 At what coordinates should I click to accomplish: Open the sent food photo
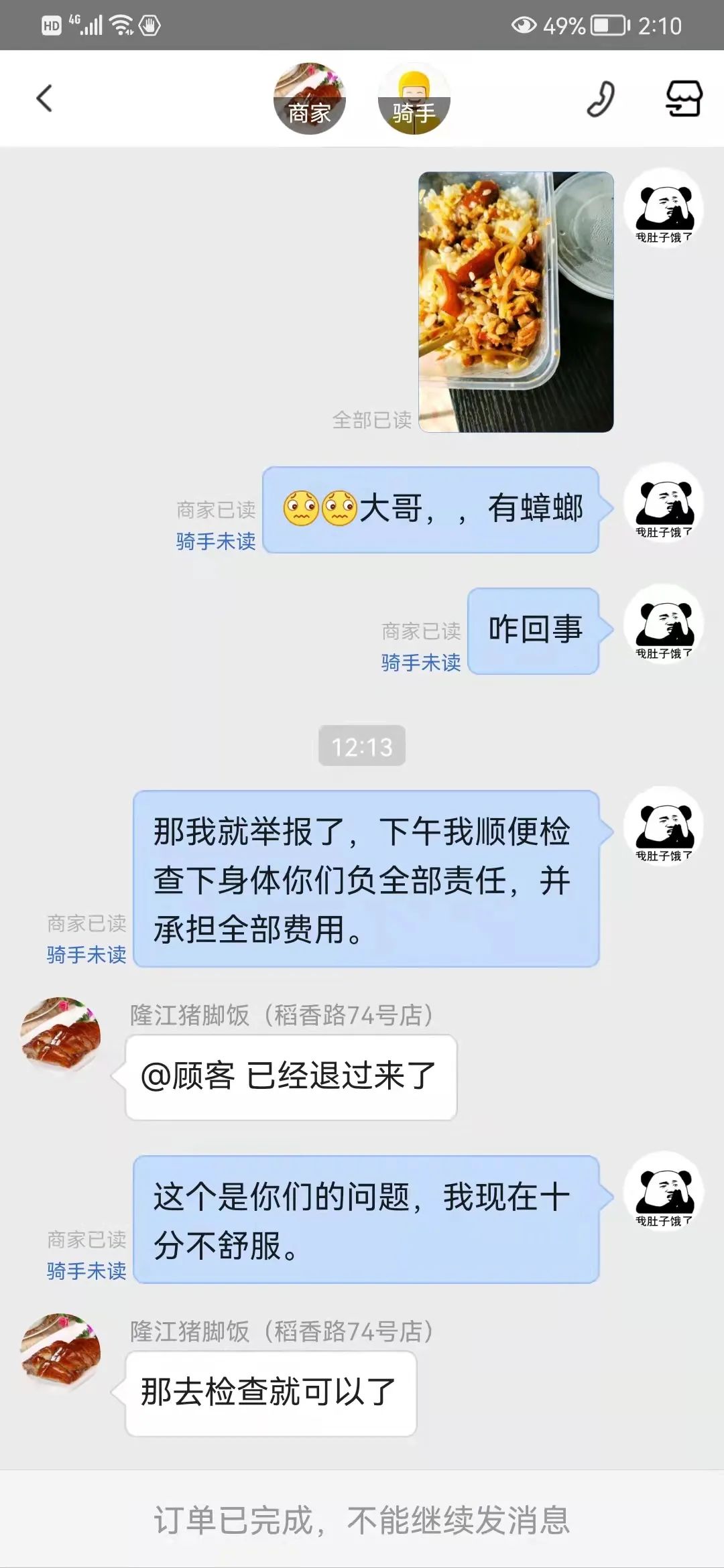pyautogui.click(x=516, y=302)
